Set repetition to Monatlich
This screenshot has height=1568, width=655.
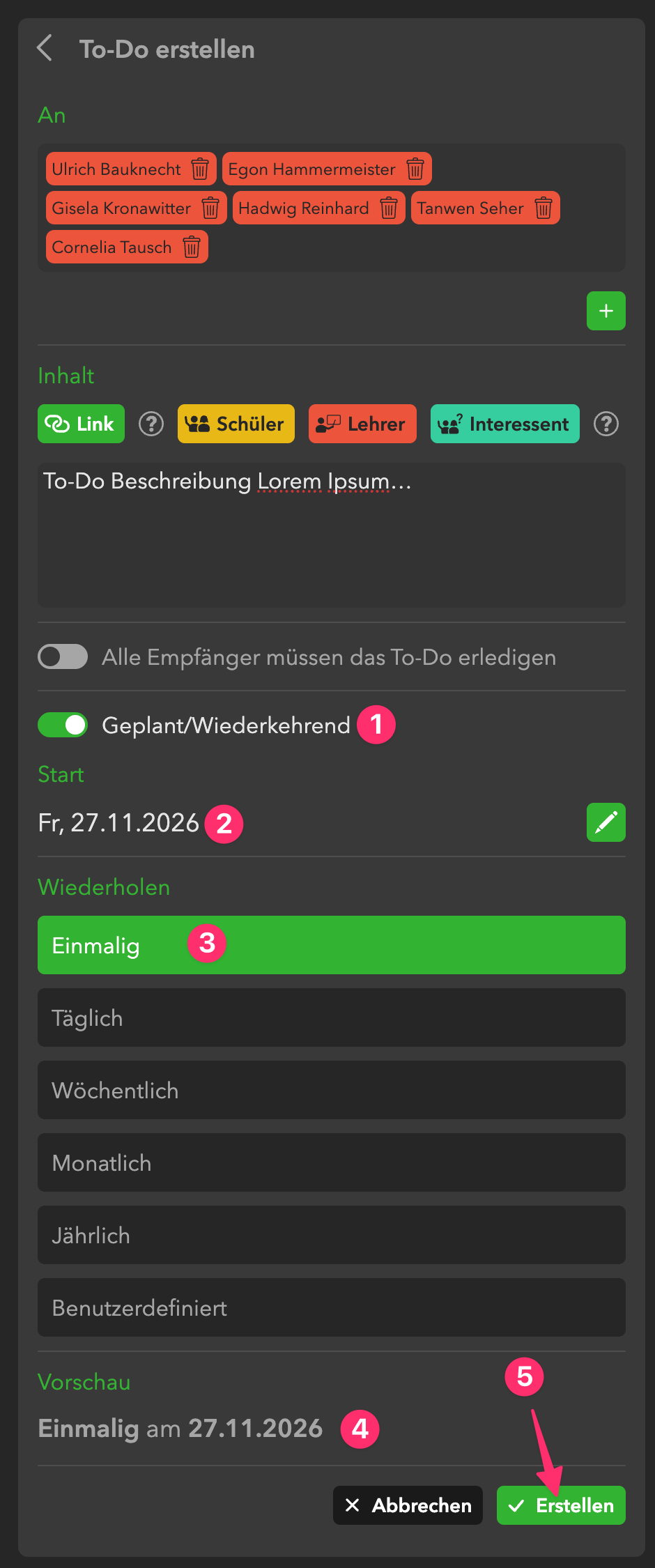tap(331, 1162)
